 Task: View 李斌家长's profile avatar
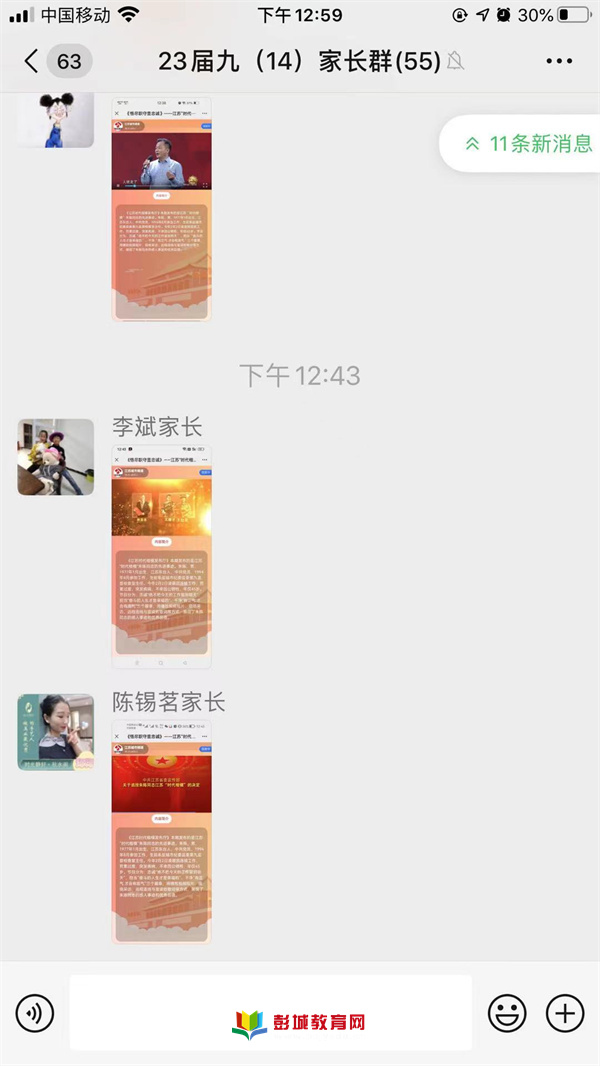[x=56, y=457]
